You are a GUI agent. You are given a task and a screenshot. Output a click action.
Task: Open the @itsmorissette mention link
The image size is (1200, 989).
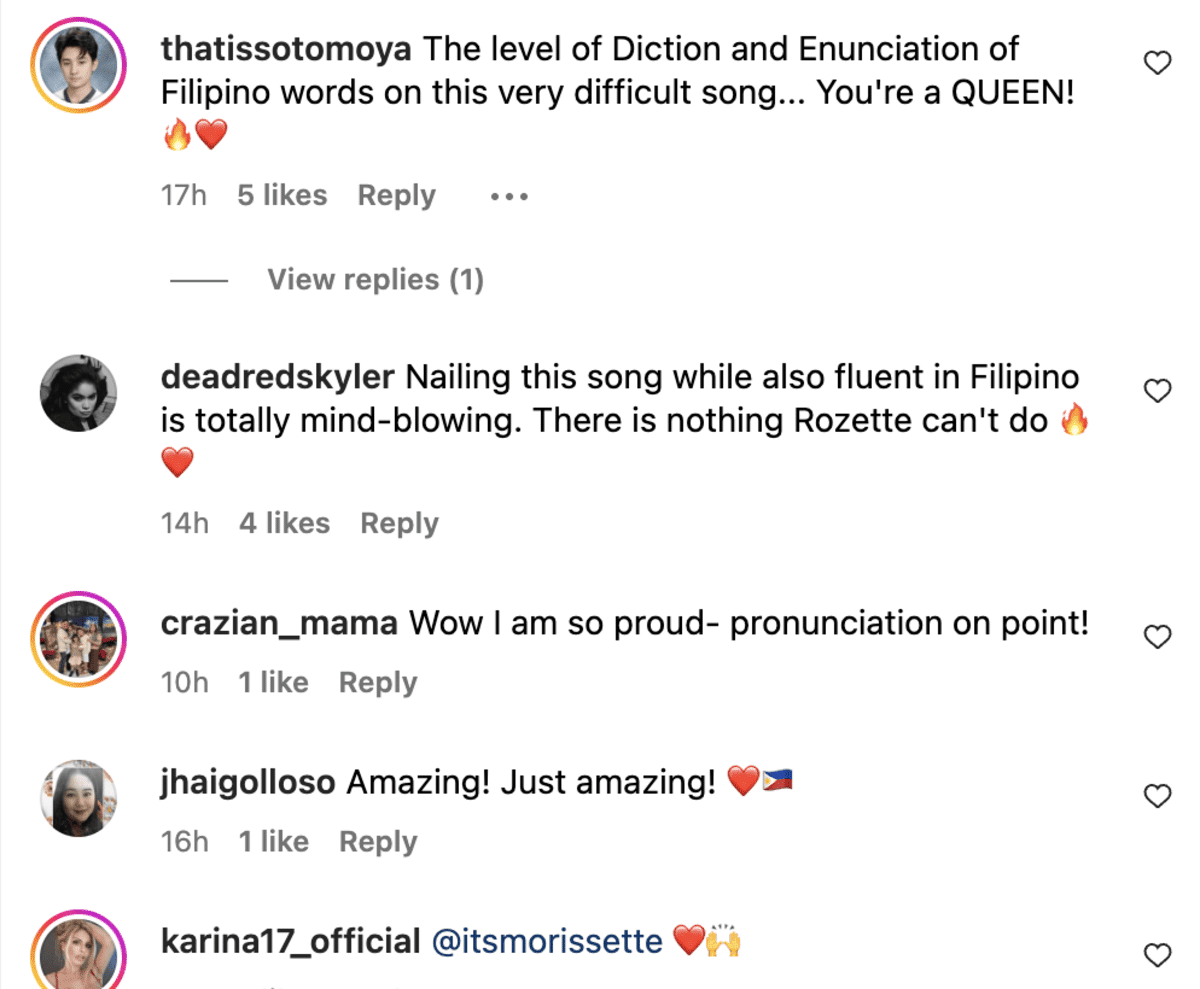click(546, 942)
